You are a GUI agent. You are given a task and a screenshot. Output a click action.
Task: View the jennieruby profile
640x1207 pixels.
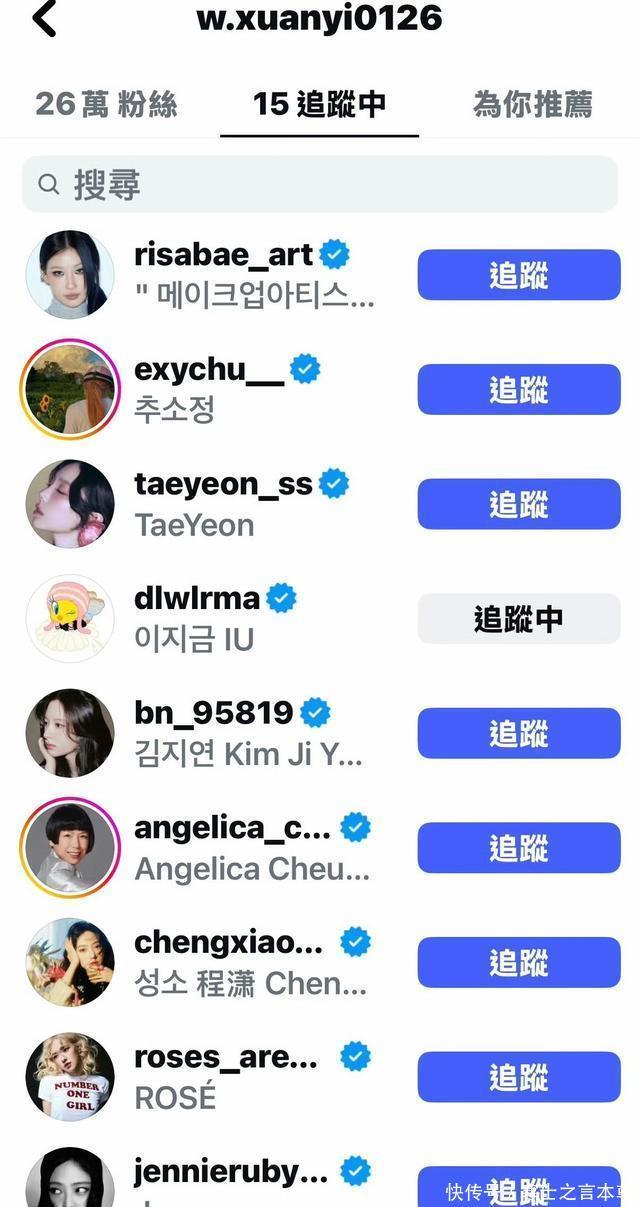click(230, 1172)
